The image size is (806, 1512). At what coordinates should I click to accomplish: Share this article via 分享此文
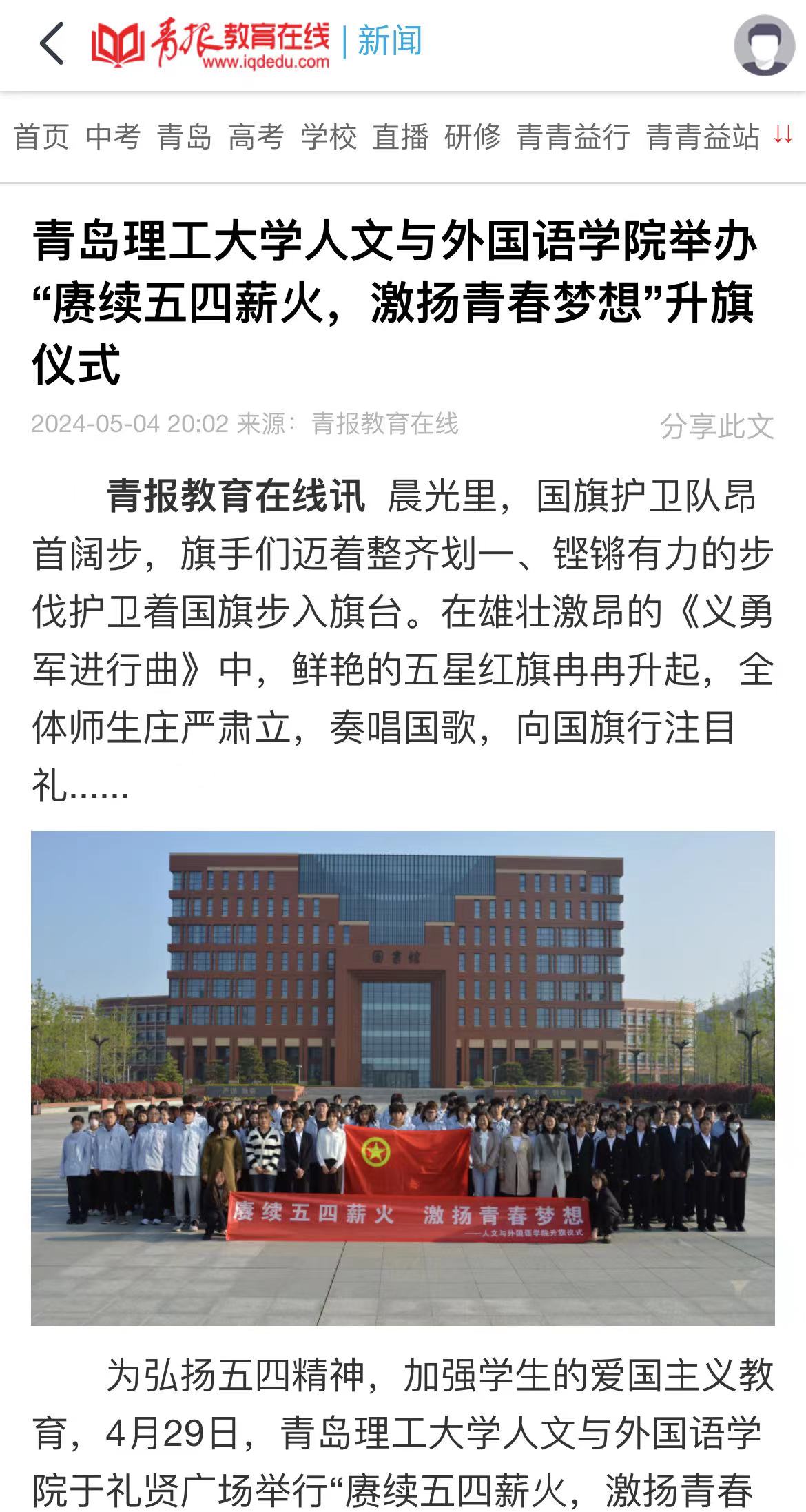(x=716, y=426)
